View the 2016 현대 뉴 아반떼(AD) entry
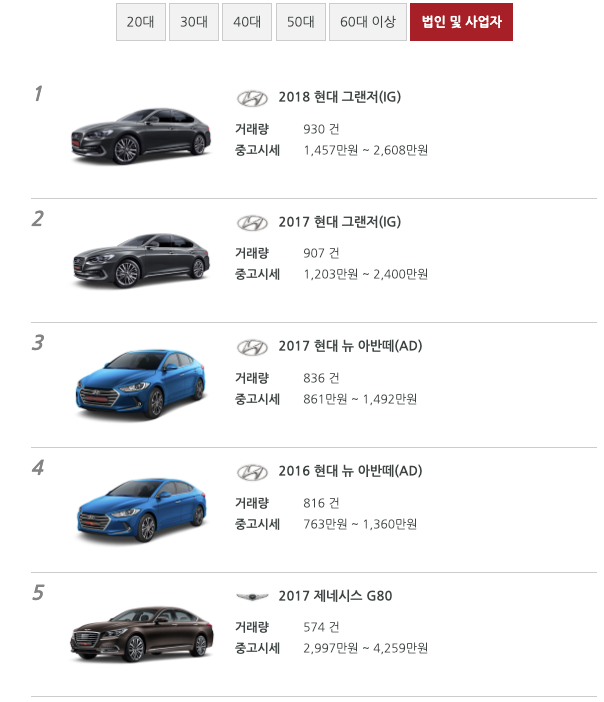The height and width of the screenshot is (702, 604). 350,471
